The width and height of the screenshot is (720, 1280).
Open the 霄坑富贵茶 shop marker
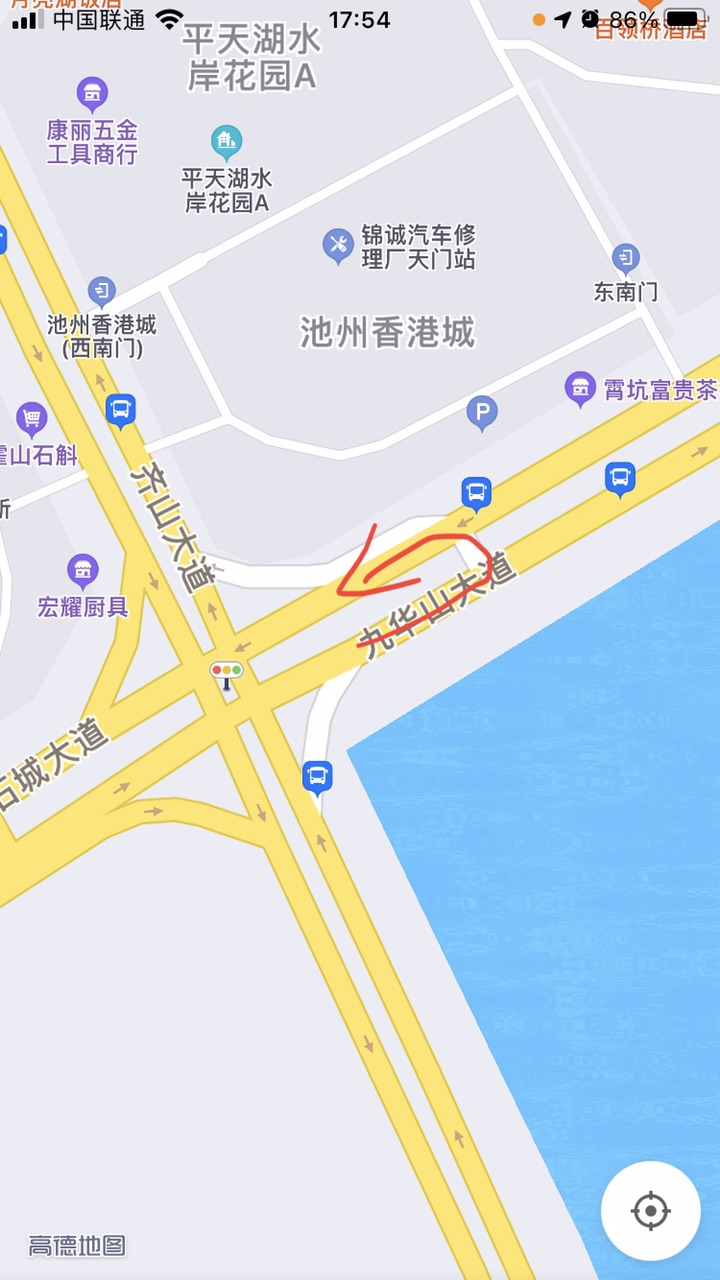[x=580, y=388]
